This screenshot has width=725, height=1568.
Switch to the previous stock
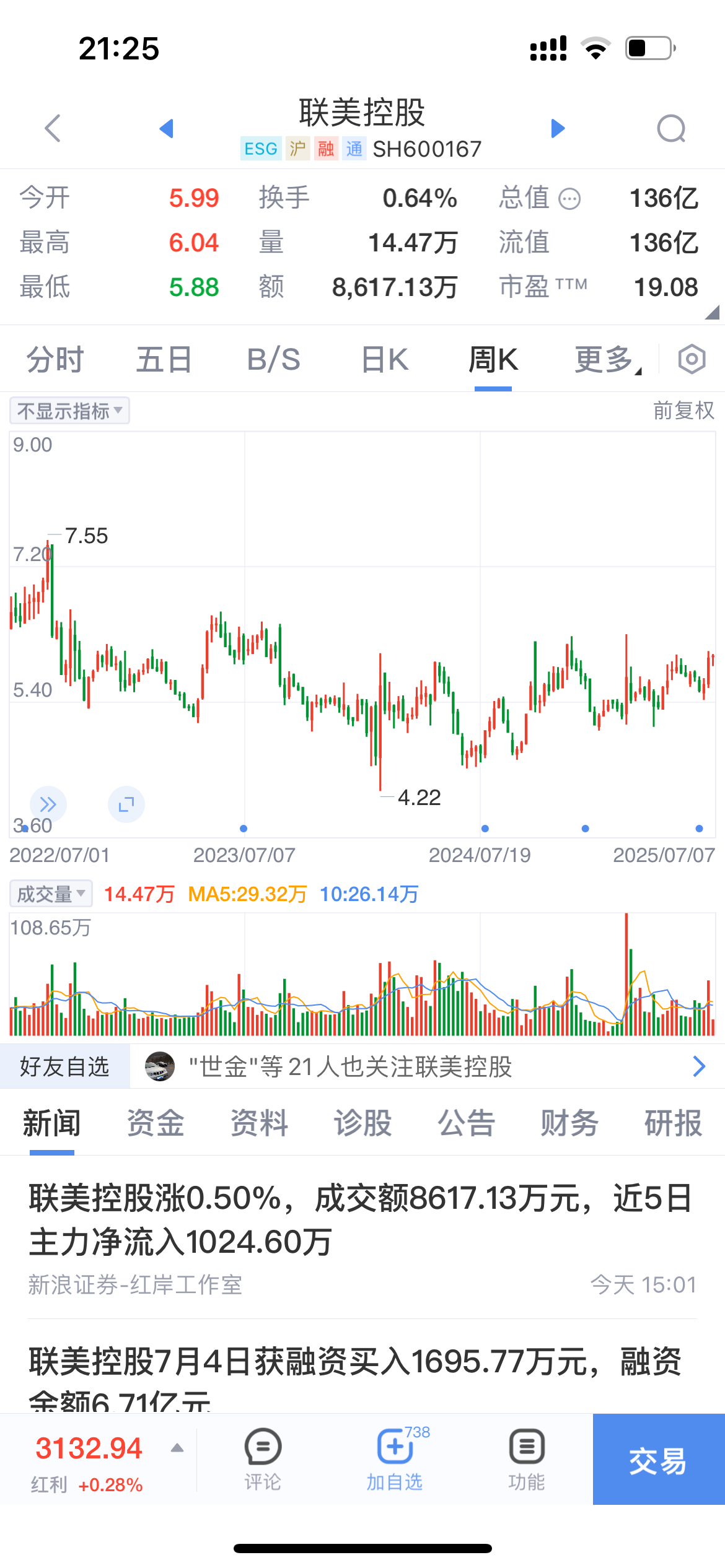pos(166,128)
